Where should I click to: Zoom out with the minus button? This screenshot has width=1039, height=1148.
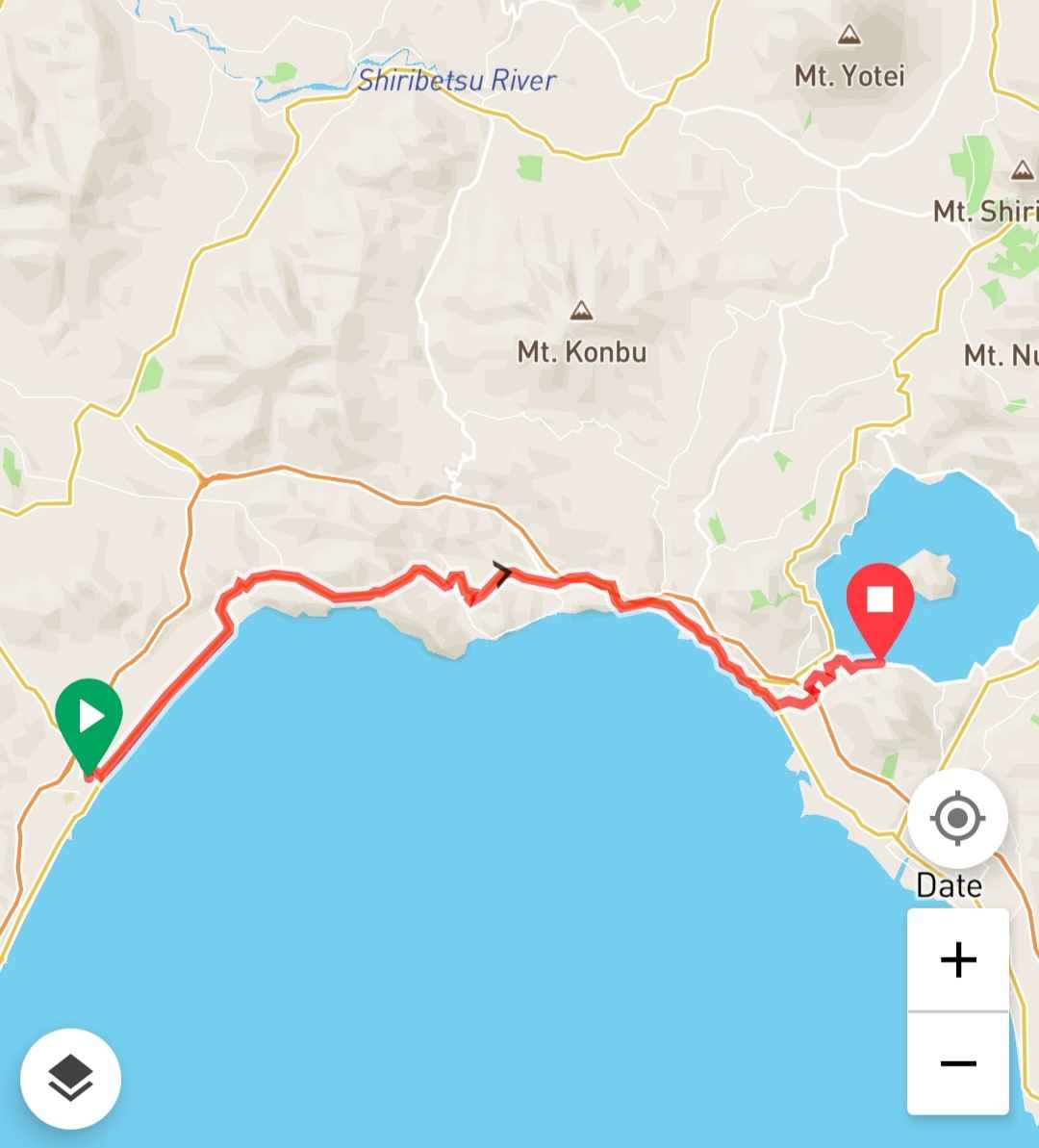957,1063
